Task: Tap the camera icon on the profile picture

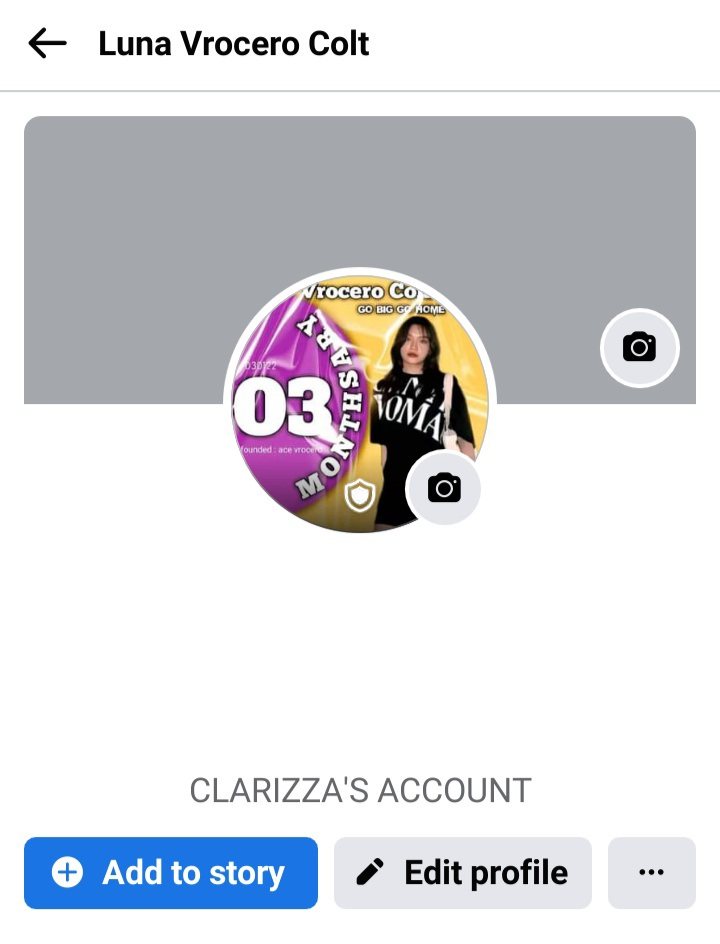Action: click(444, 488)
